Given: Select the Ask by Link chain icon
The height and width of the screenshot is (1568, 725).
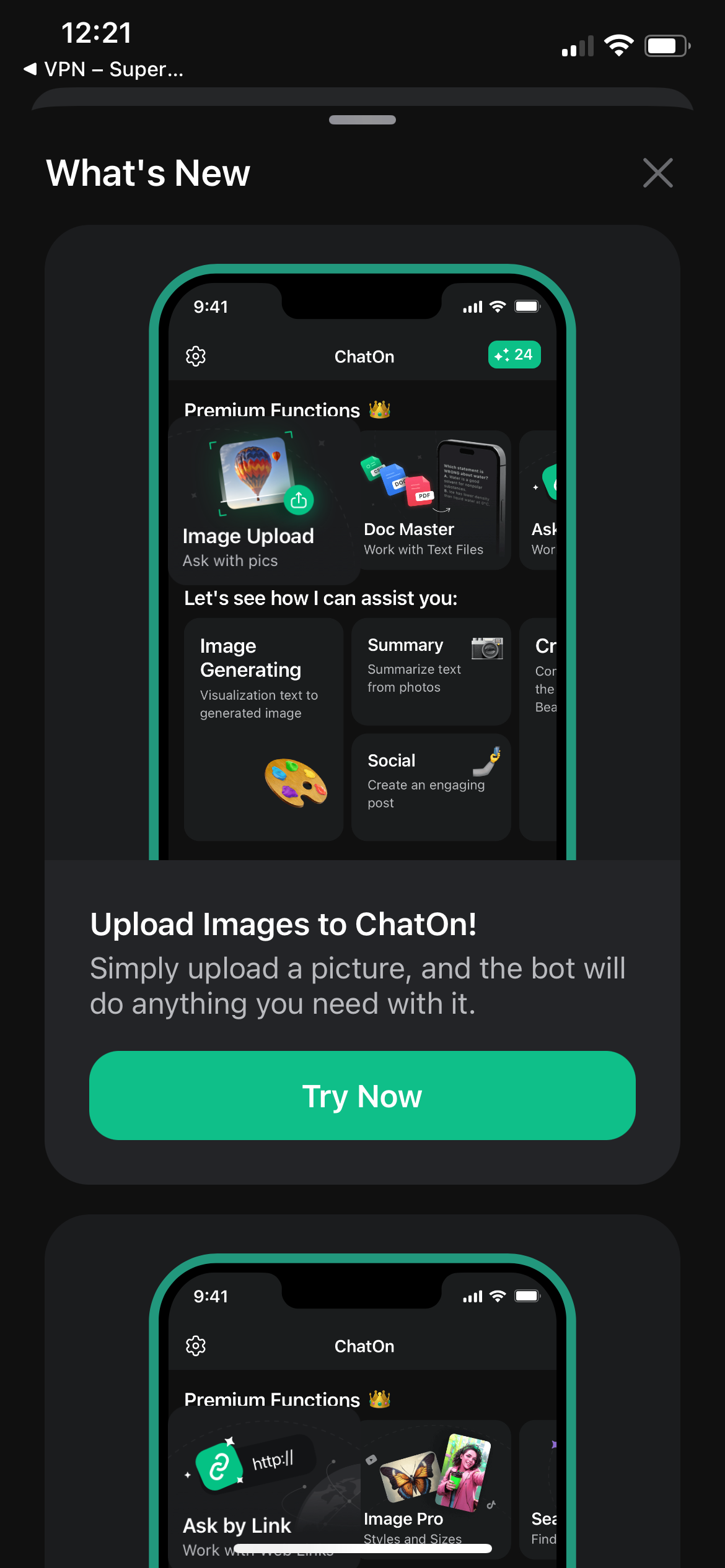Looking at the screenshot, I should pyautogui.click(x=221, y=1469).
